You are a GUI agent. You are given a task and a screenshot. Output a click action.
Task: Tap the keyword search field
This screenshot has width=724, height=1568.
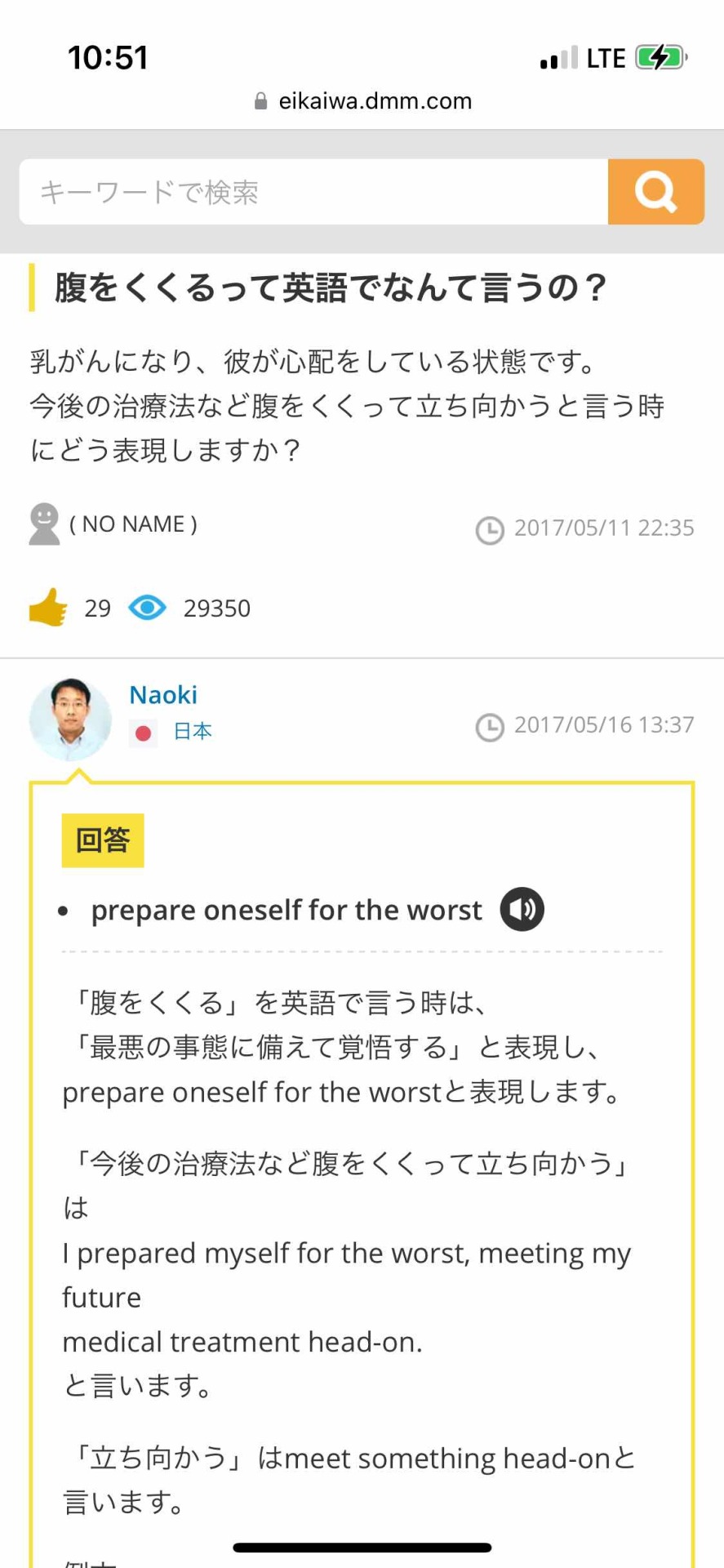(313, 192)
